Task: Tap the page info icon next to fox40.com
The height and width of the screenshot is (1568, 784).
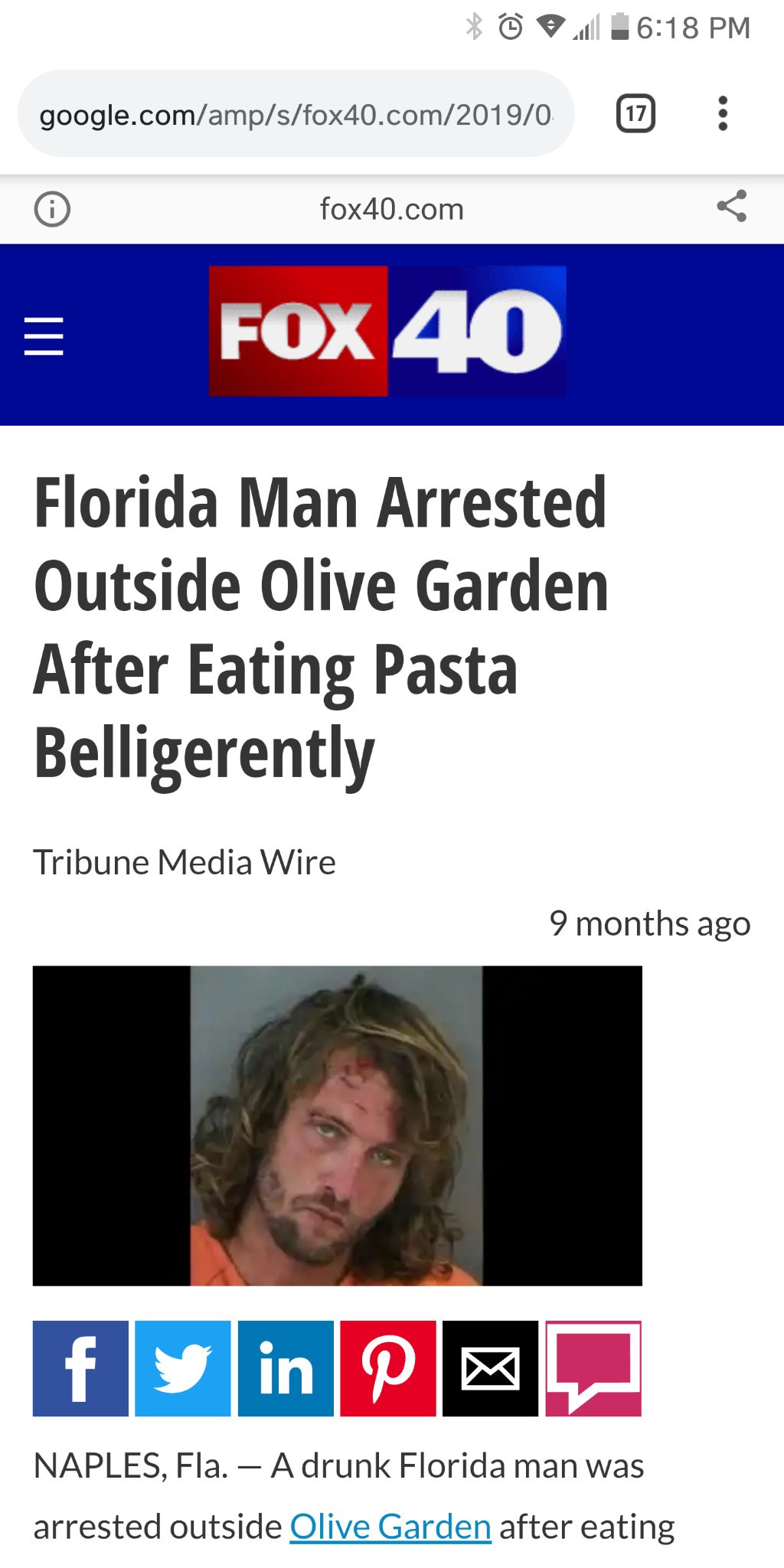Action: click(52, 208)
